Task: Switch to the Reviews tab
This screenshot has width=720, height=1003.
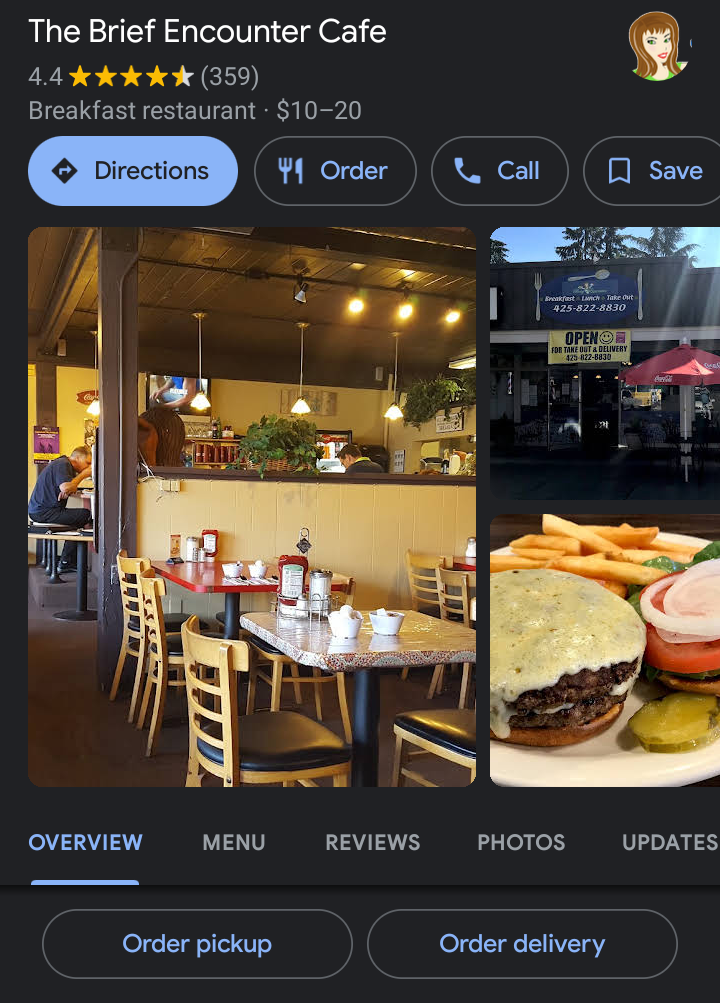Action: click(372, 842)
